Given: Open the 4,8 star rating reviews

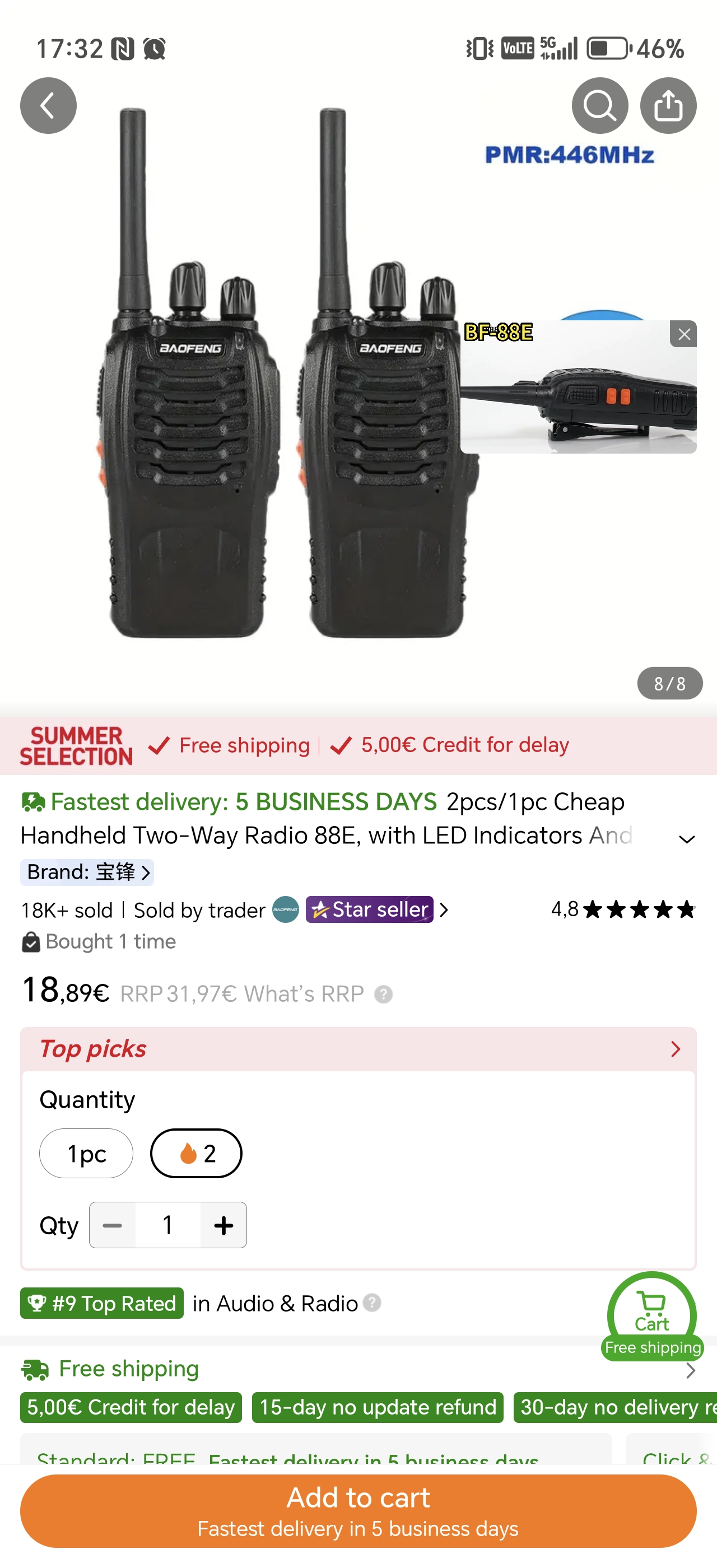Looking at the screenshot, I should (623, 909).
